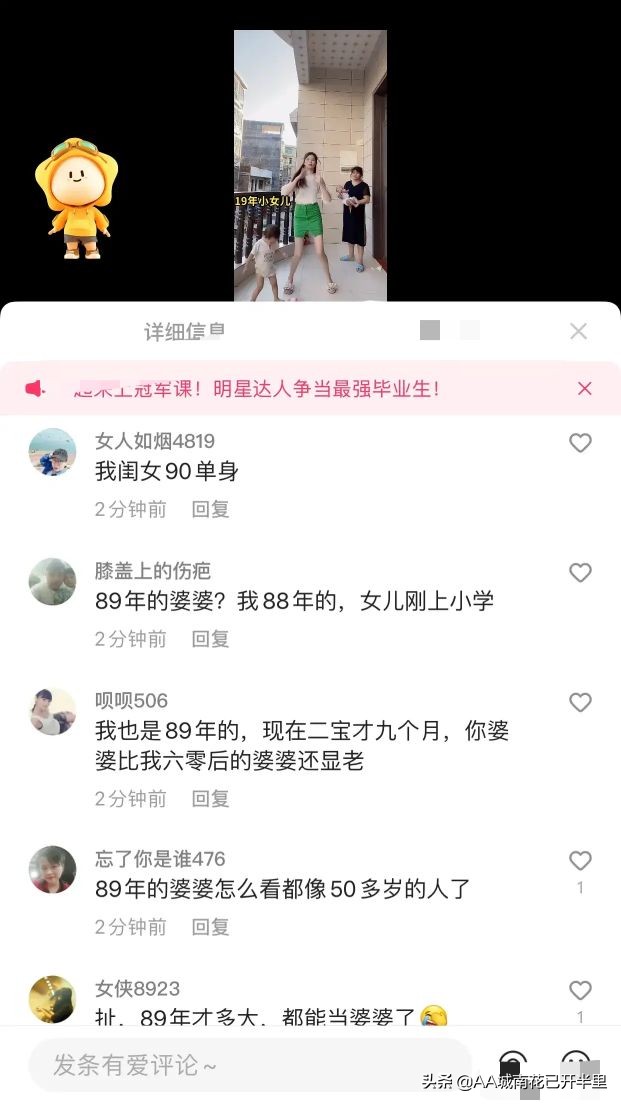Return to the video above the comments

point(310,165)
